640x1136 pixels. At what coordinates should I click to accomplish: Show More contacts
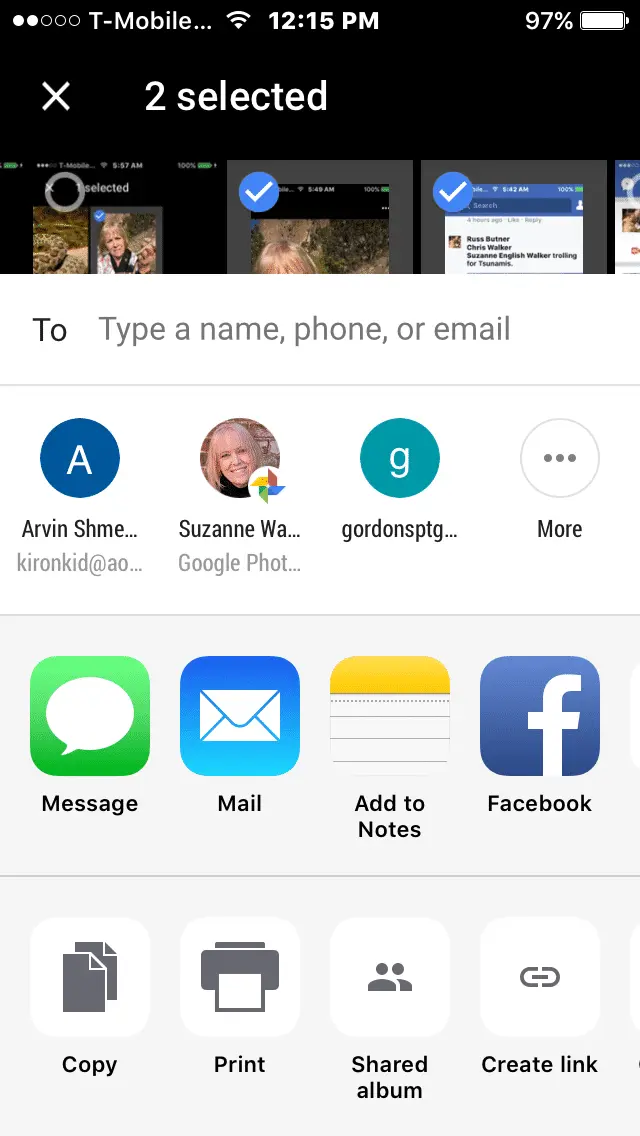pyautogui.click(x=560, y=459)
